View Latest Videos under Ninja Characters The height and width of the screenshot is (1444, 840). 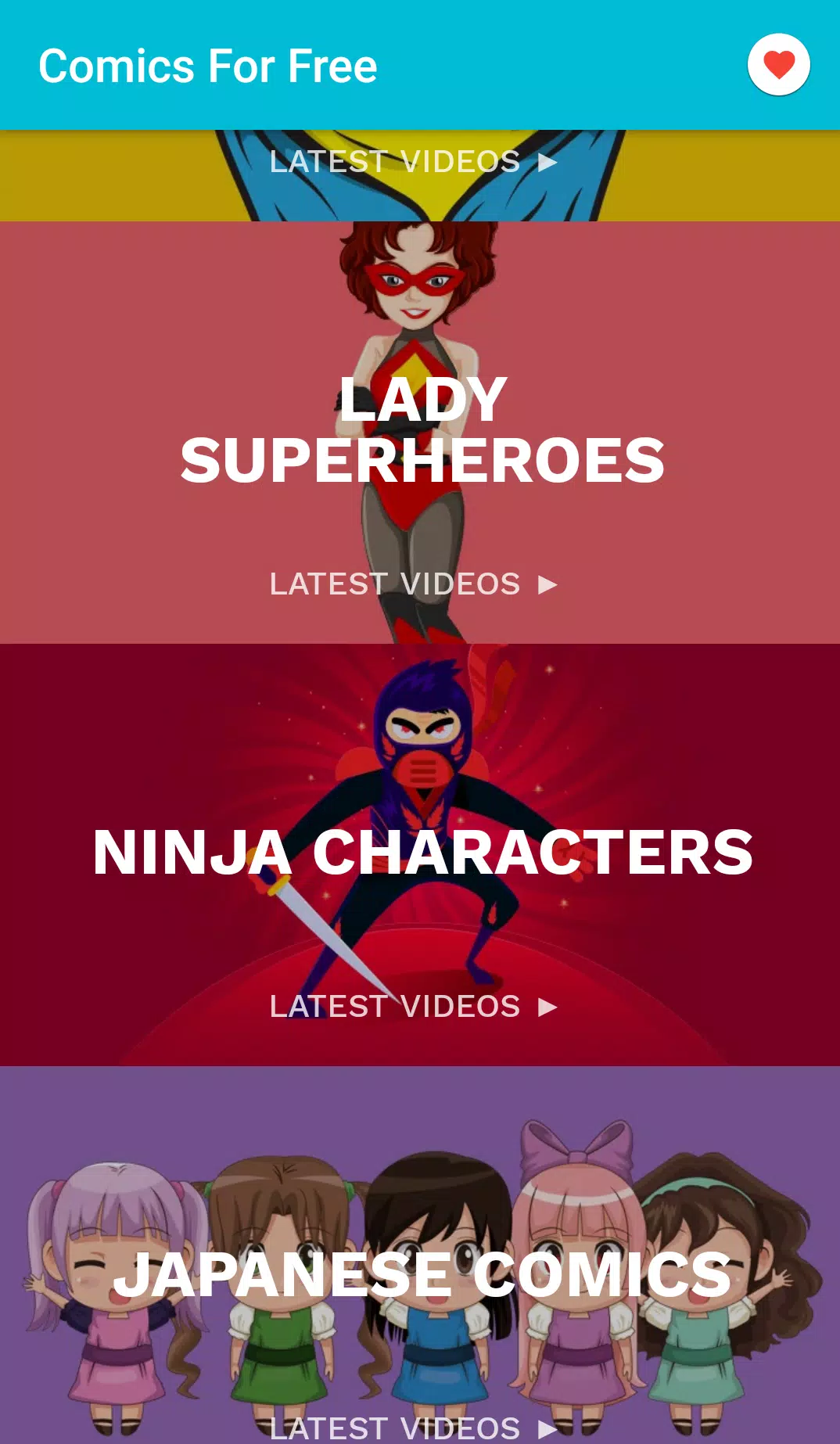(413, 1007)
